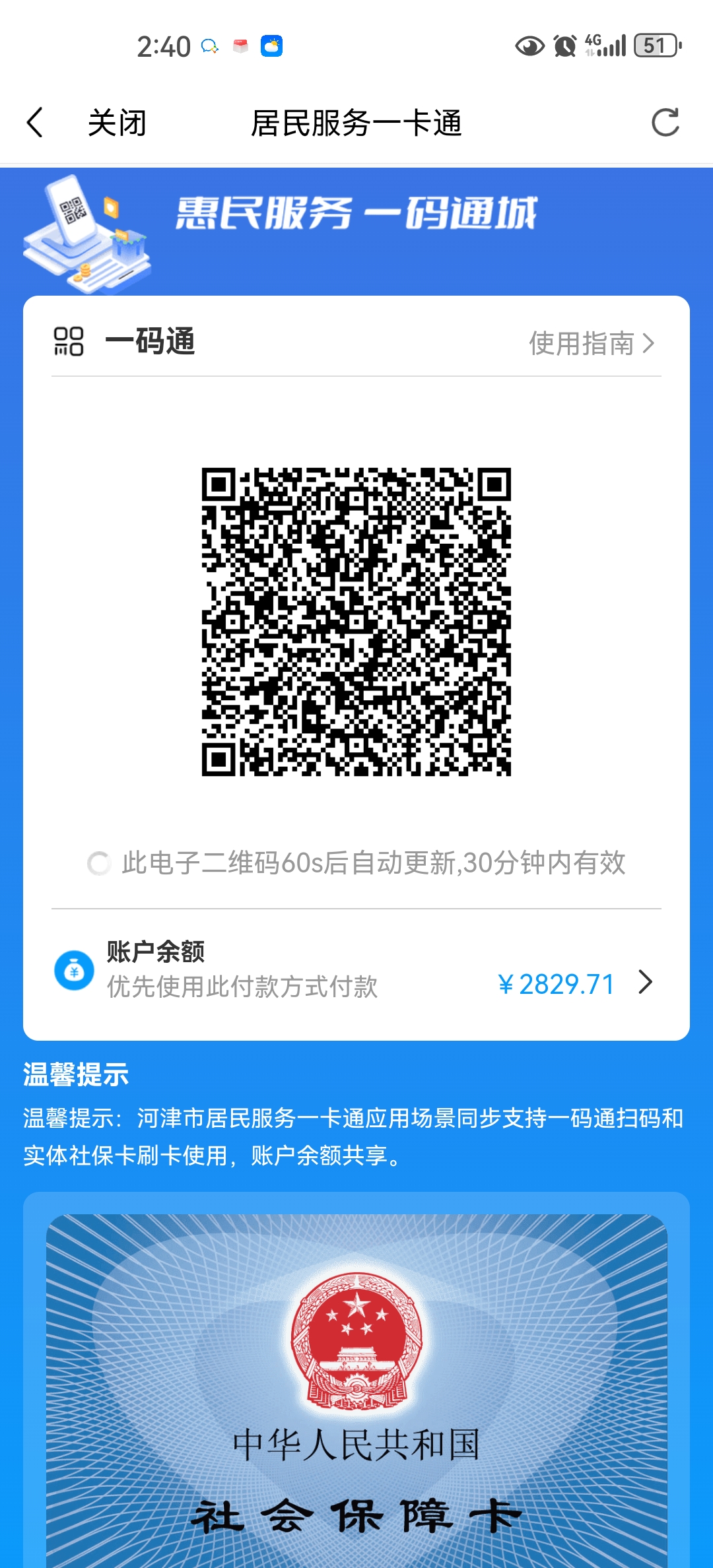Tap the refresh circle beside the QR validity notice
The height and width of the screenshot is (1568, 713).
(100, 863)
